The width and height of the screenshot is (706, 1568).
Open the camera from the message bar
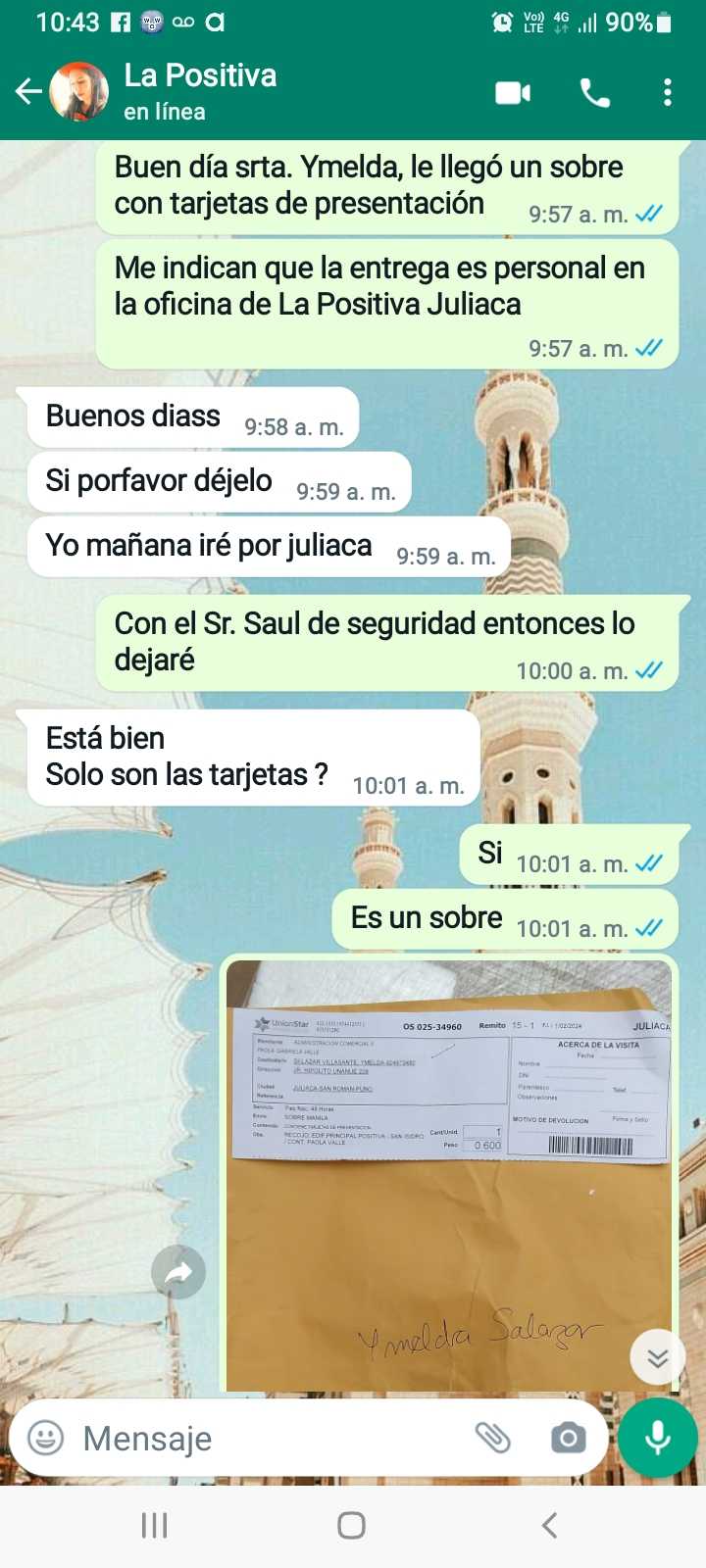[x=568, y=1438]
